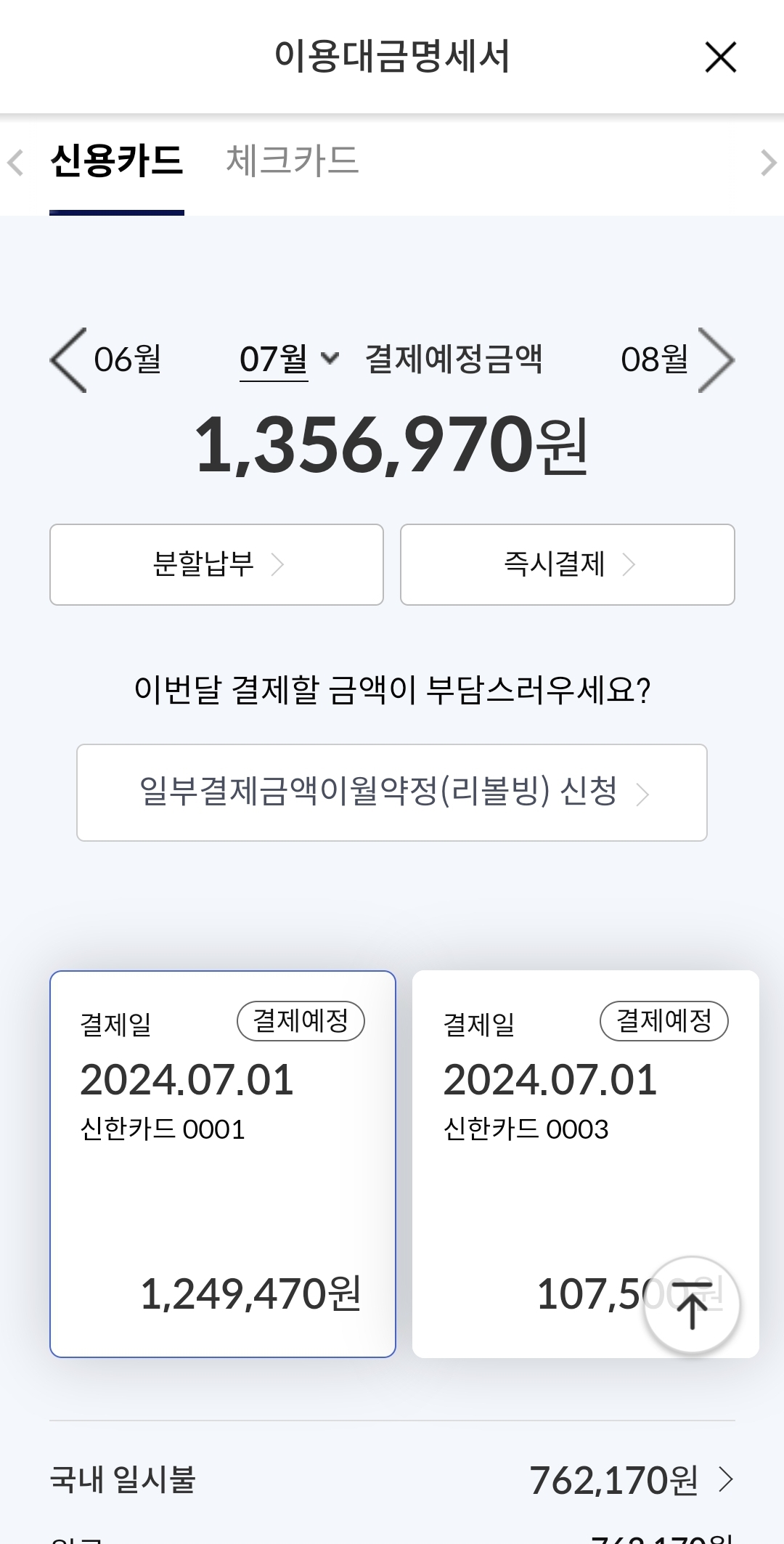Open the 07월 month dropdown
The height and width of the screenshot is (1544, 784).
tap(289, 359)
